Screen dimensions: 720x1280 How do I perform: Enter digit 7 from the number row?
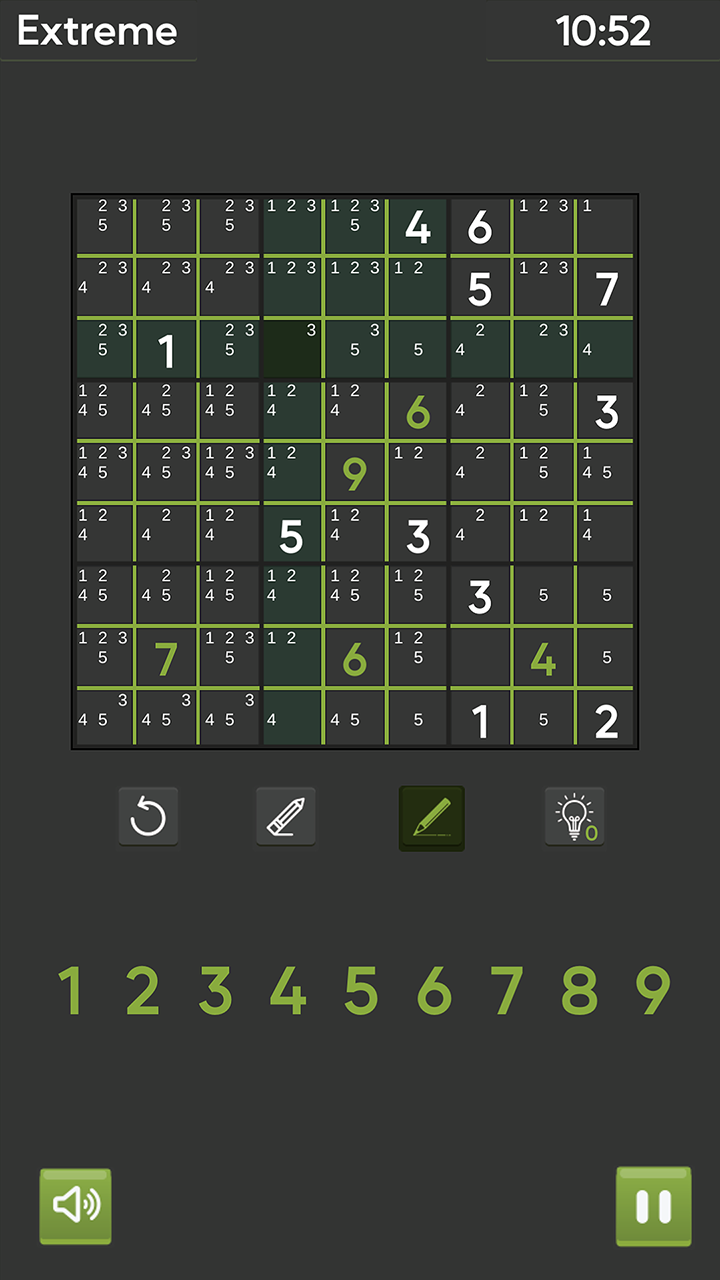(507, 990)
